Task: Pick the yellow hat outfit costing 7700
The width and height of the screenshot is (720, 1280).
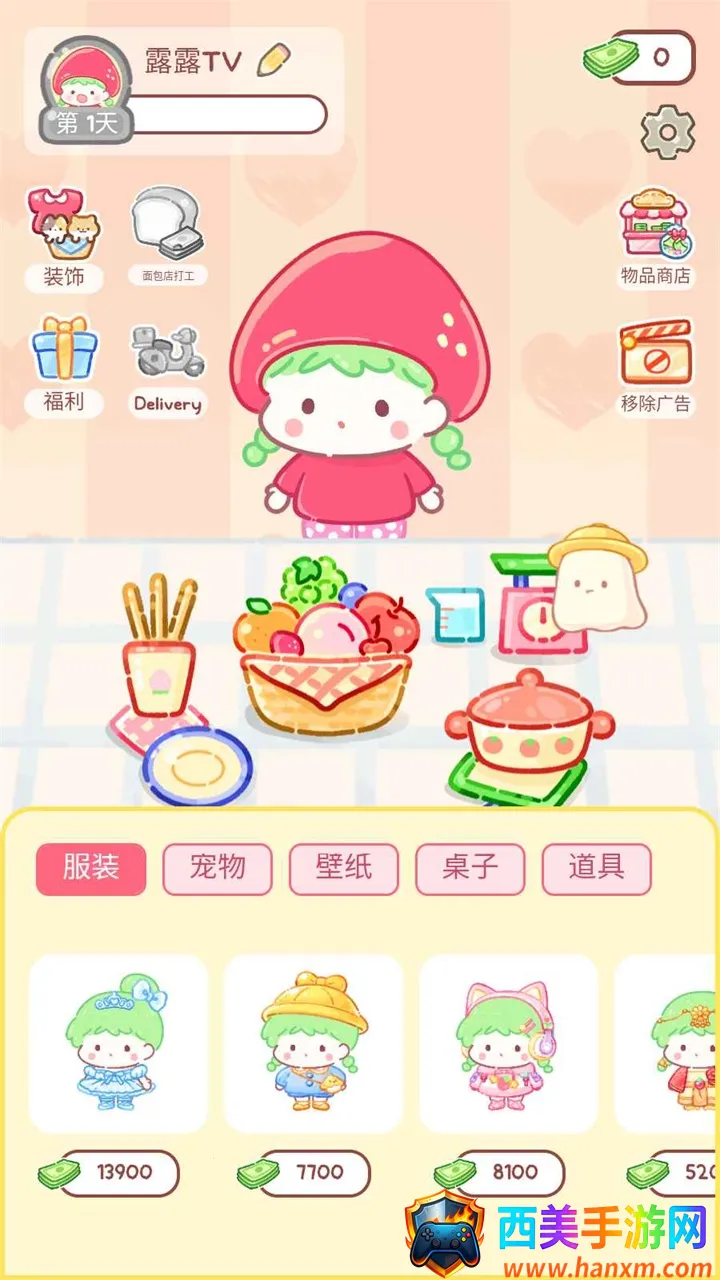Action: tap(313, 1044)
